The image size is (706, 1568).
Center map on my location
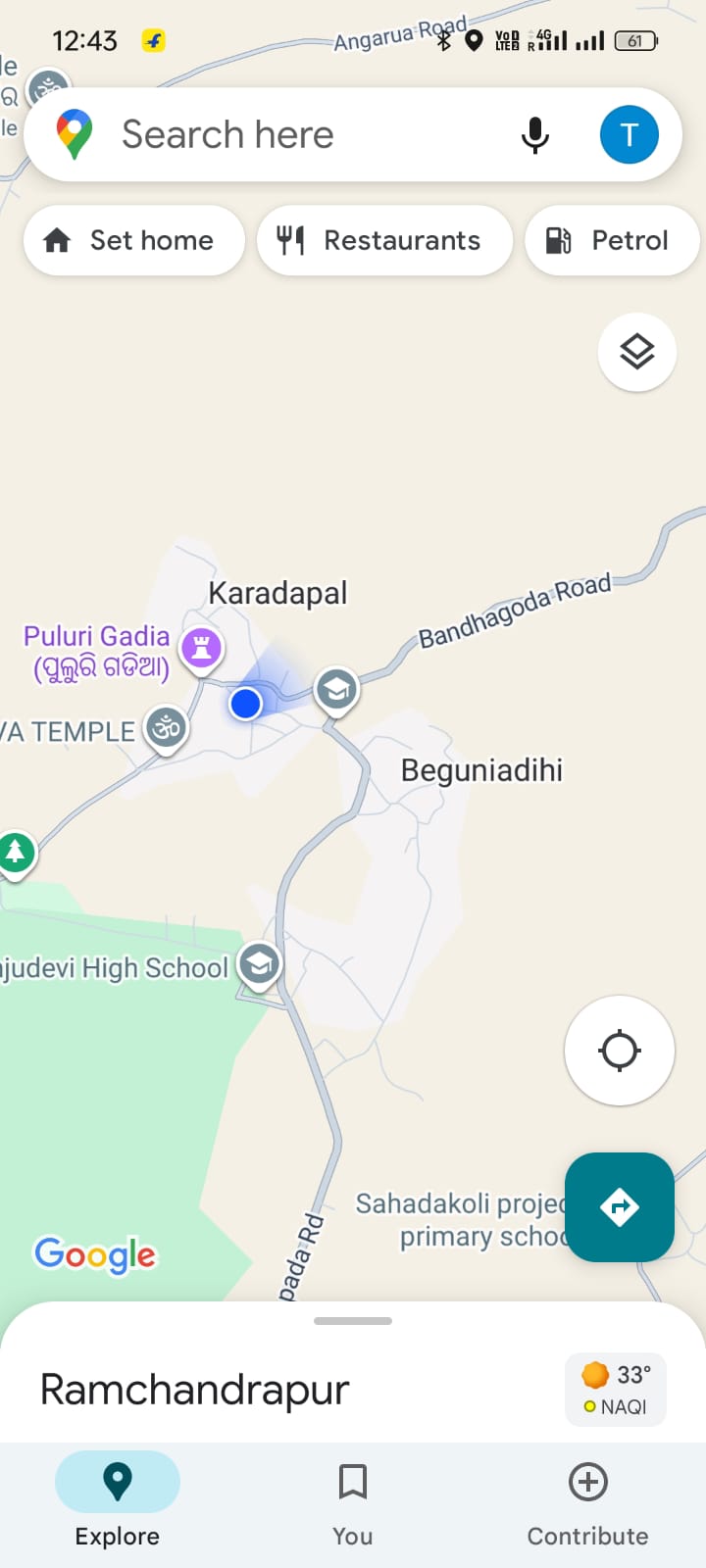[x=619, y=1051]
